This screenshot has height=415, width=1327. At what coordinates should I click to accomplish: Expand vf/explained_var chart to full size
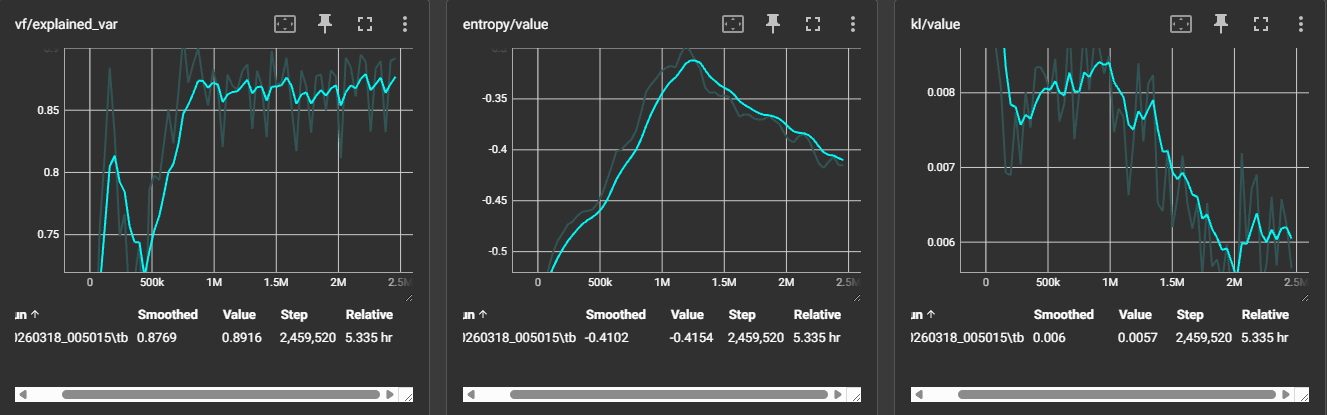tap(364, 24)
